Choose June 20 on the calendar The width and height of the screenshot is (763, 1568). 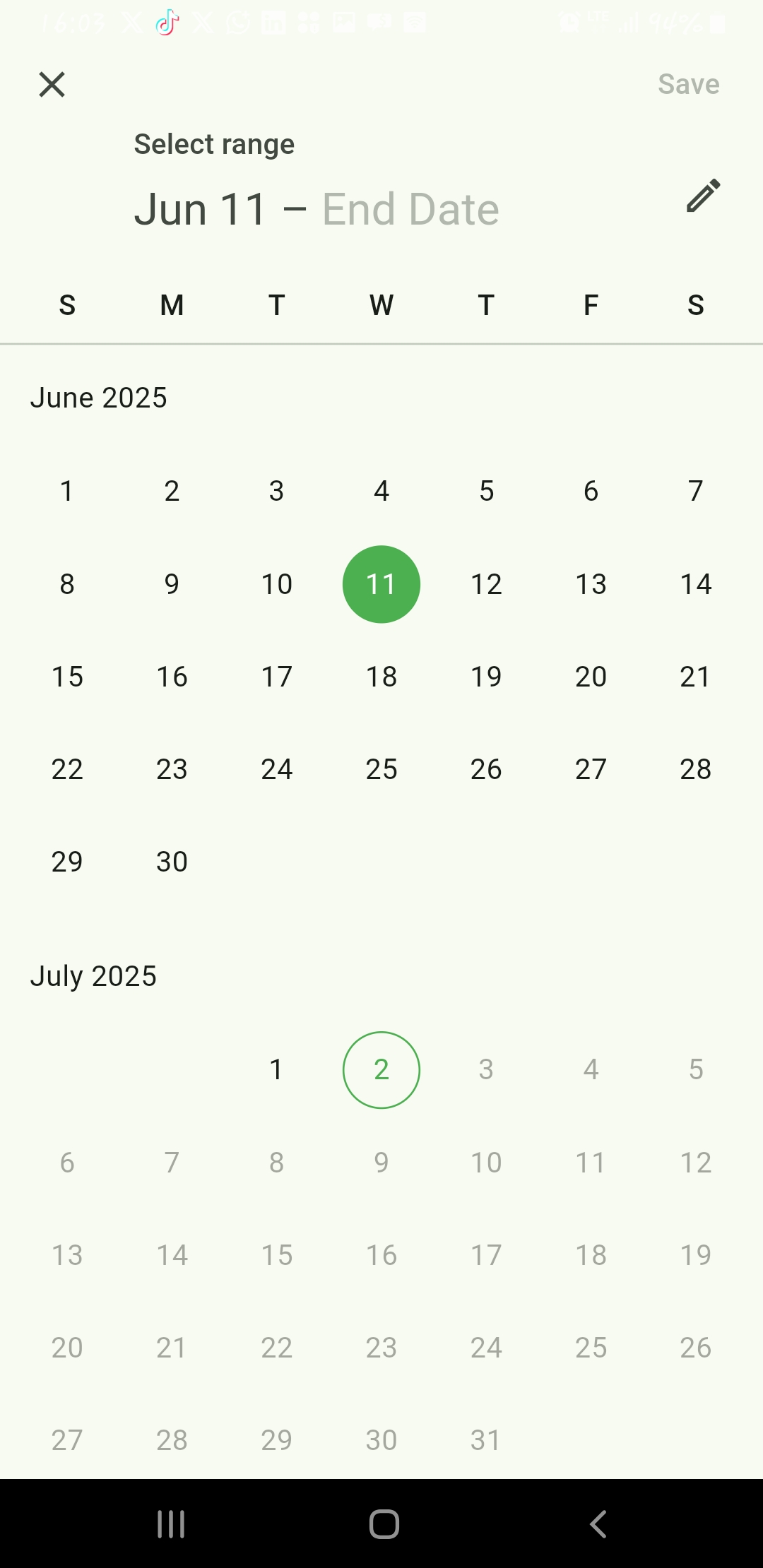[591, 677]
